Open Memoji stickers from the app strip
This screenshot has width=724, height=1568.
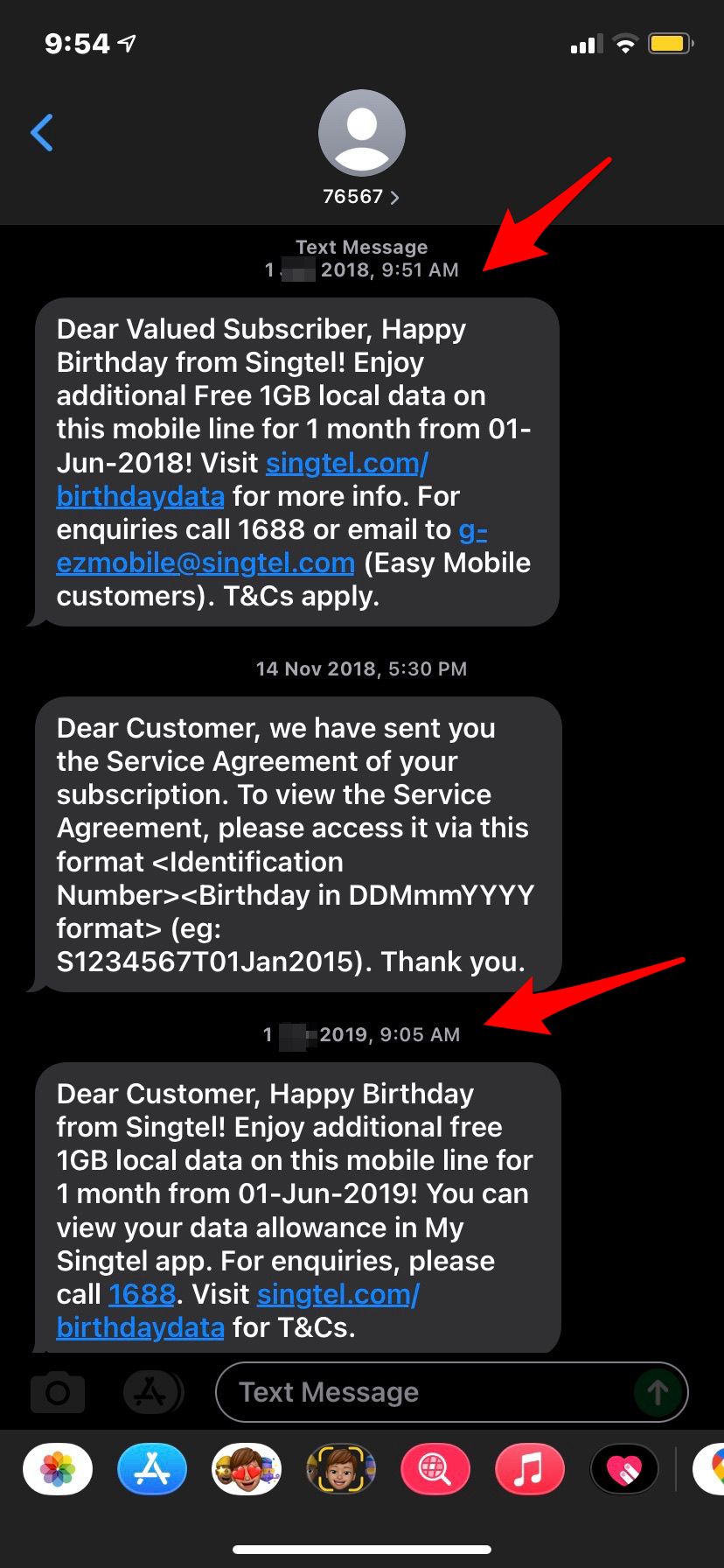(x=247, y=1469)
